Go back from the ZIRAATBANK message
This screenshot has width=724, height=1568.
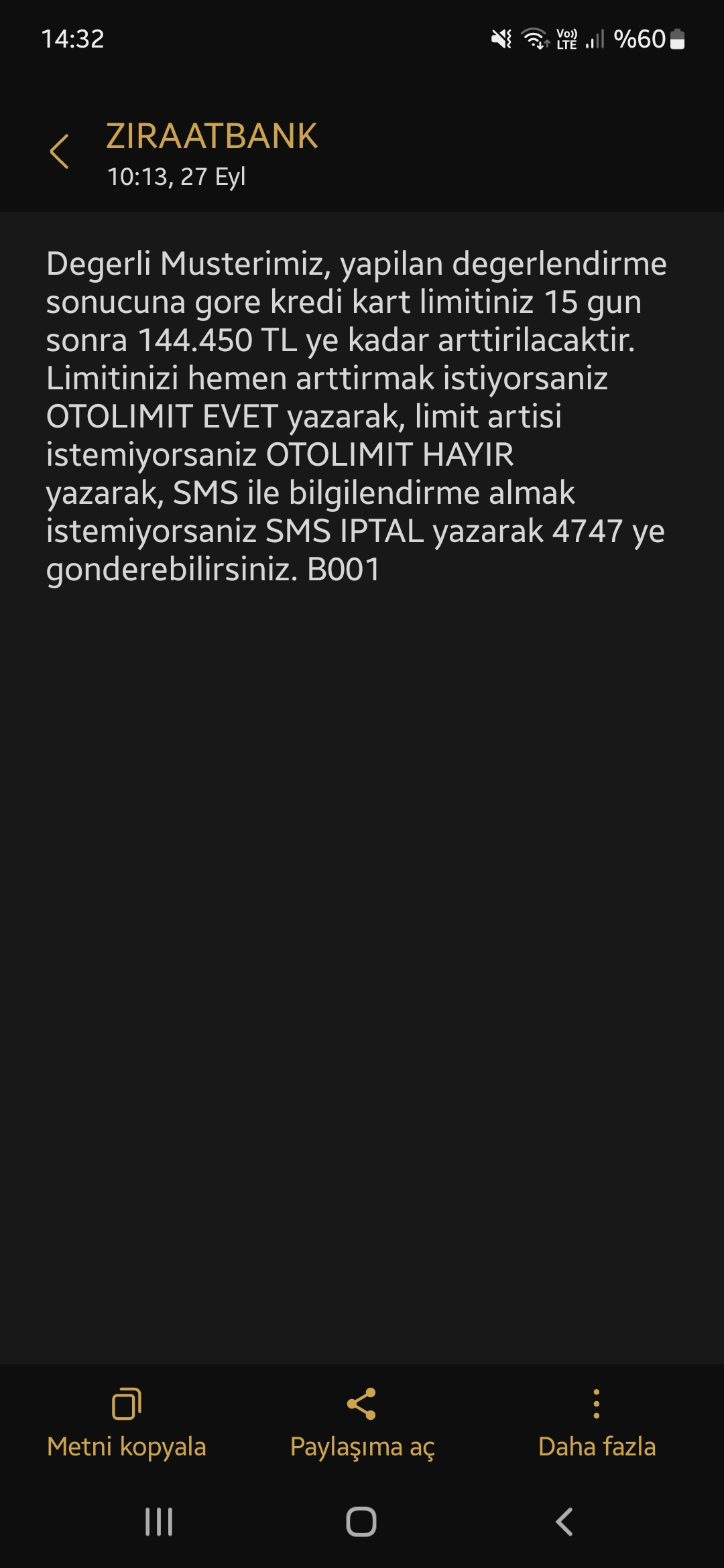point(60,151)
